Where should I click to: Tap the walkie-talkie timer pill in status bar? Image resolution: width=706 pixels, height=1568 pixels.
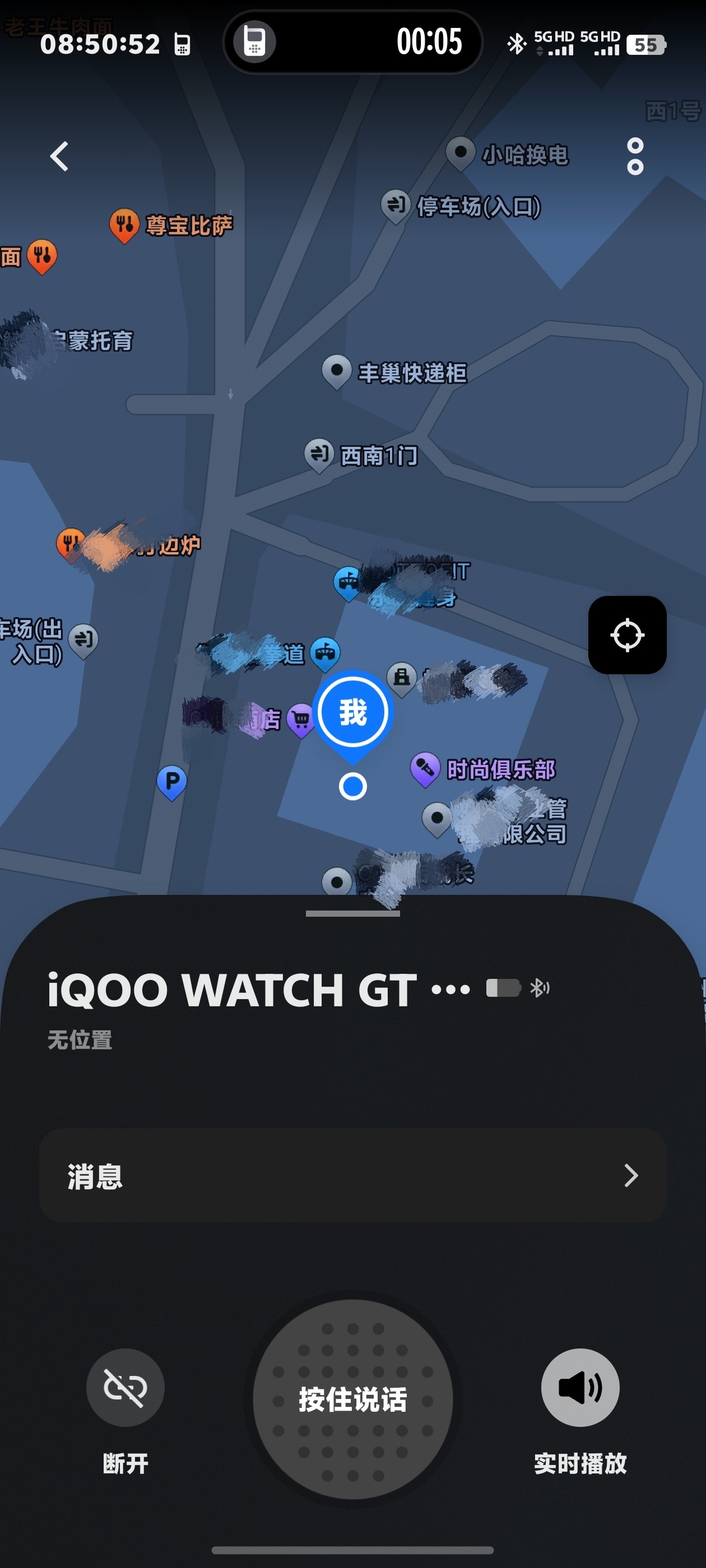(x=352, y=42)
